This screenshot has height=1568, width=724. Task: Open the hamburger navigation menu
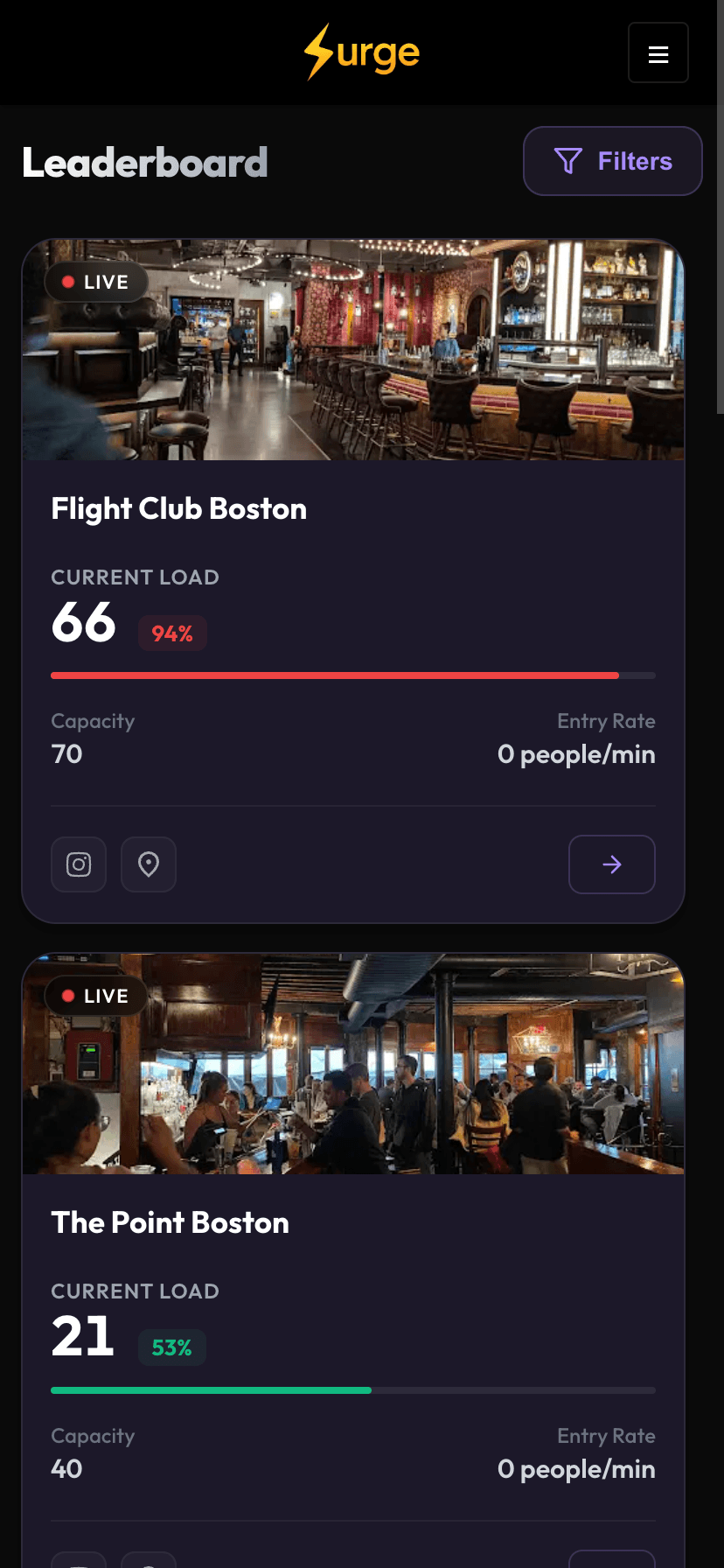pyautogui.click(x=658, y=52)
